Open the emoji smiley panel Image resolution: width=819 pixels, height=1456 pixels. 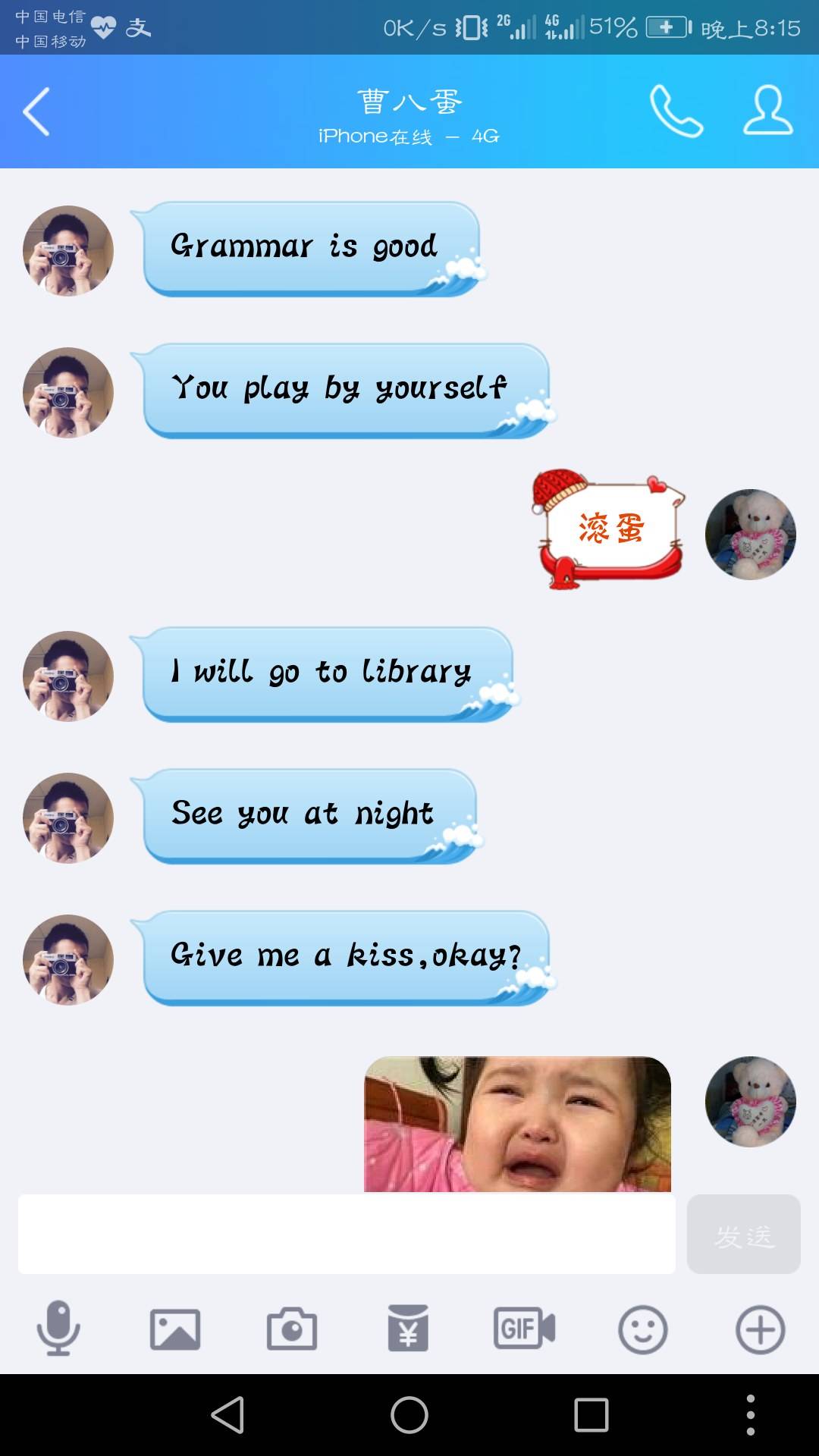[642, 1329]
